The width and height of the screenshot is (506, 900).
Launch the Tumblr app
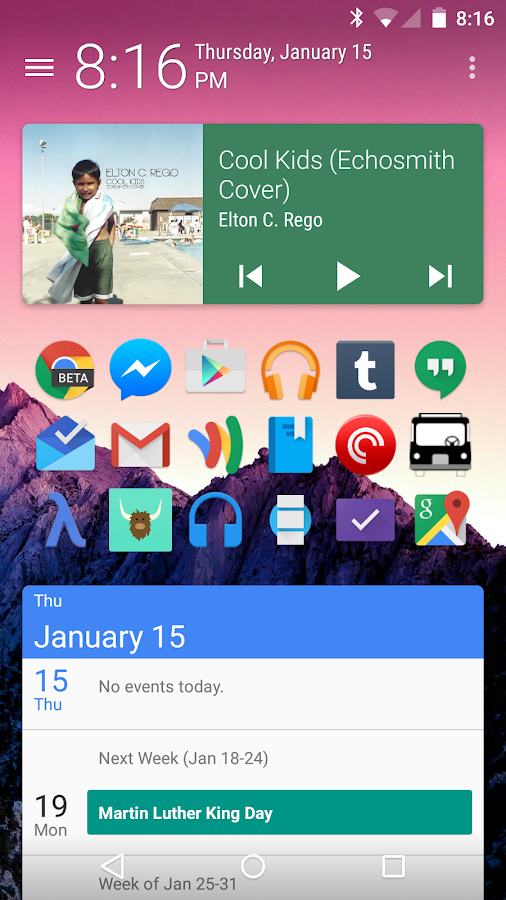coord(365,370)
